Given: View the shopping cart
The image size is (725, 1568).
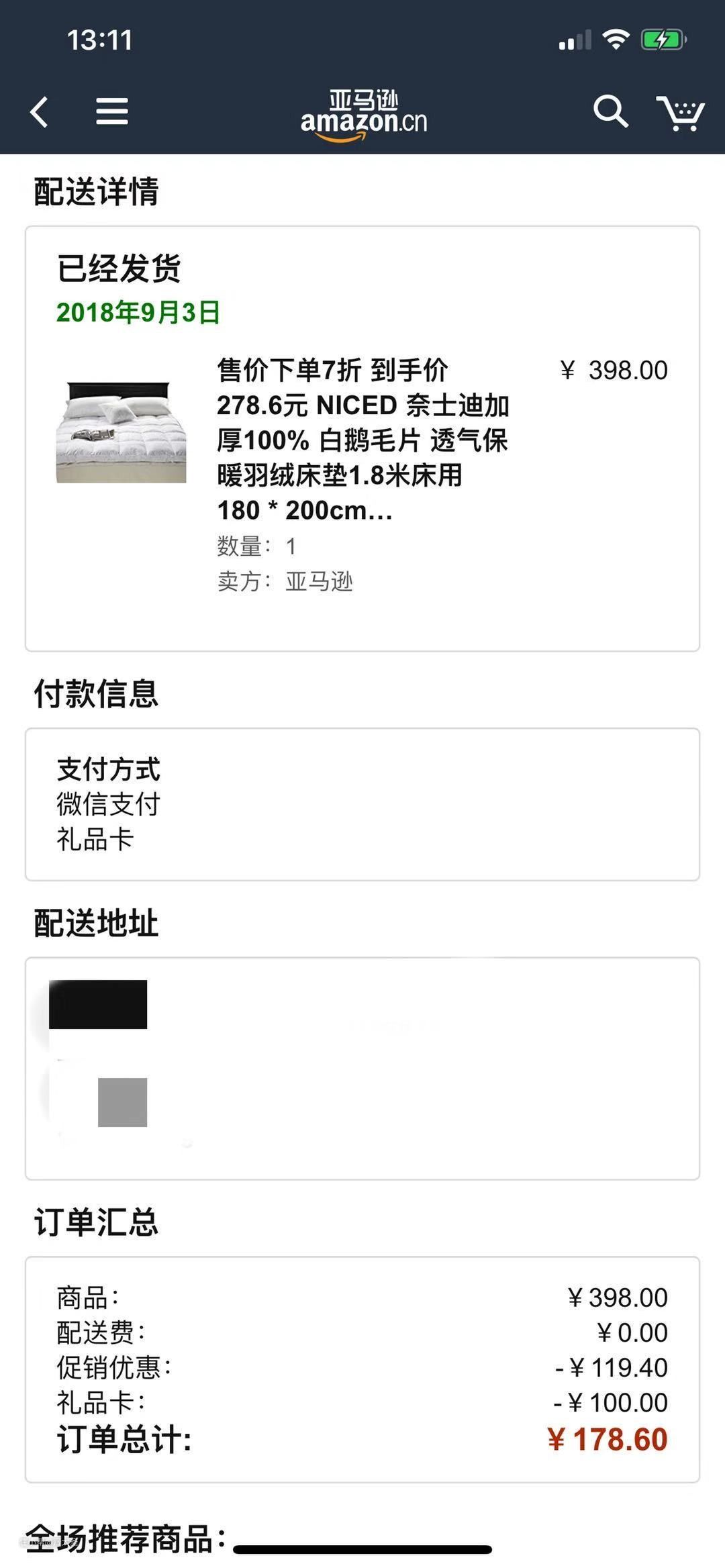Looking at the screenshot, I should pyautogui.click(x=680, y=113).
